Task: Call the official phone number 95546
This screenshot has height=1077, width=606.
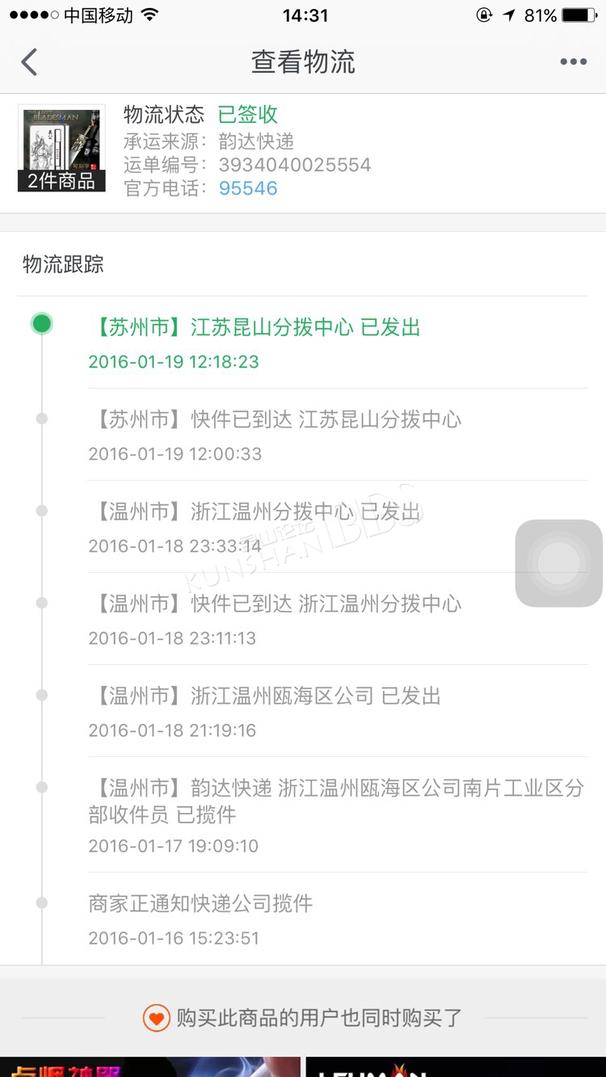Action: click(248, 188)
